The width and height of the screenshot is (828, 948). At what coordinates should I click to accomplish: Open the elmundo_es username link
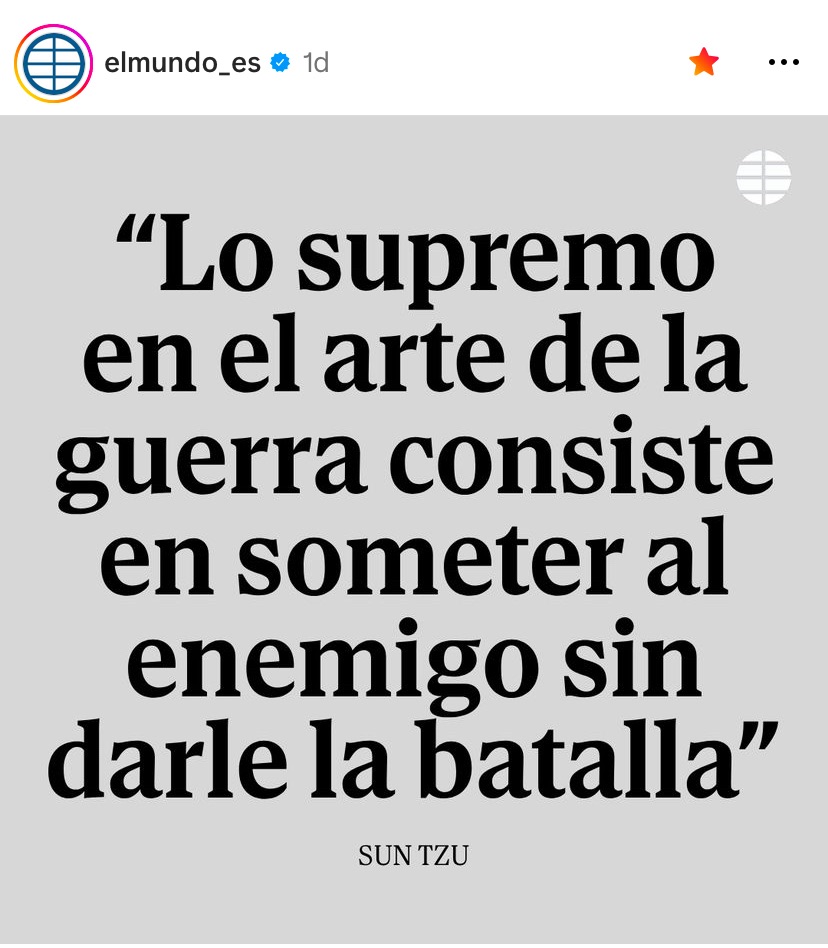coord(182,63)
